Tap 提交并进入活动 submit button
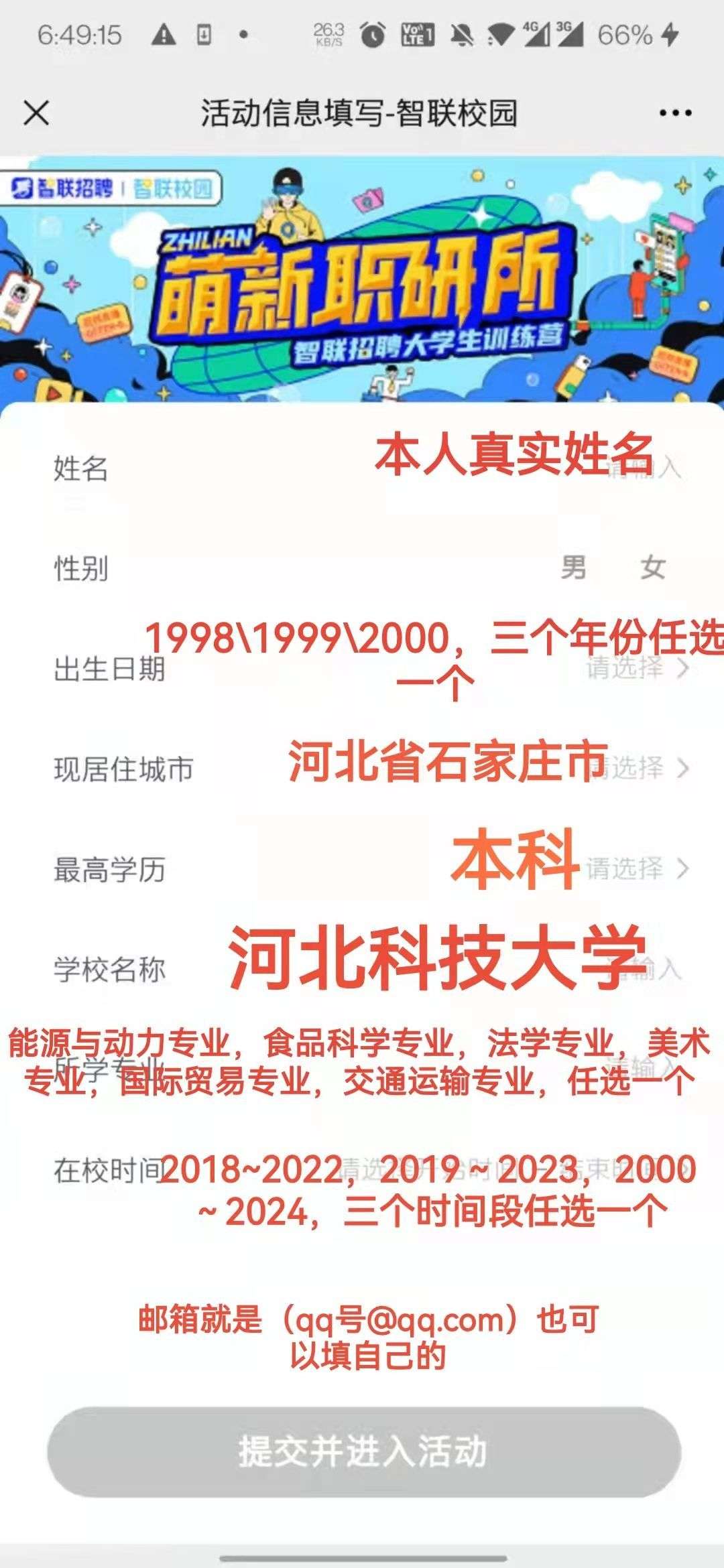This screenshot has width=724, height=1568. tap(363, 1451)
